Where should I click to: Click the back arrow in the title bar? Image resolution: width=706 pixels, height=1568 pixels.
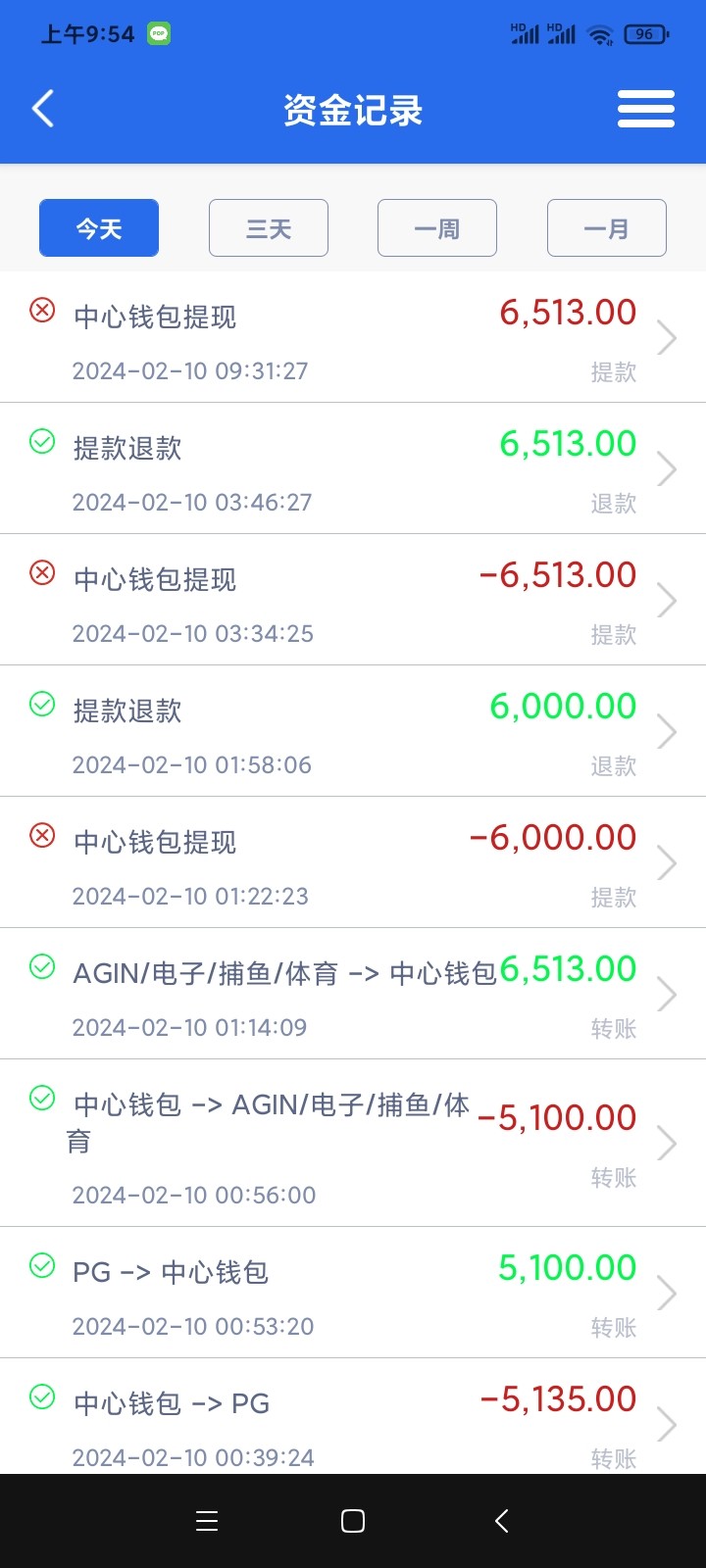point(43,109)
